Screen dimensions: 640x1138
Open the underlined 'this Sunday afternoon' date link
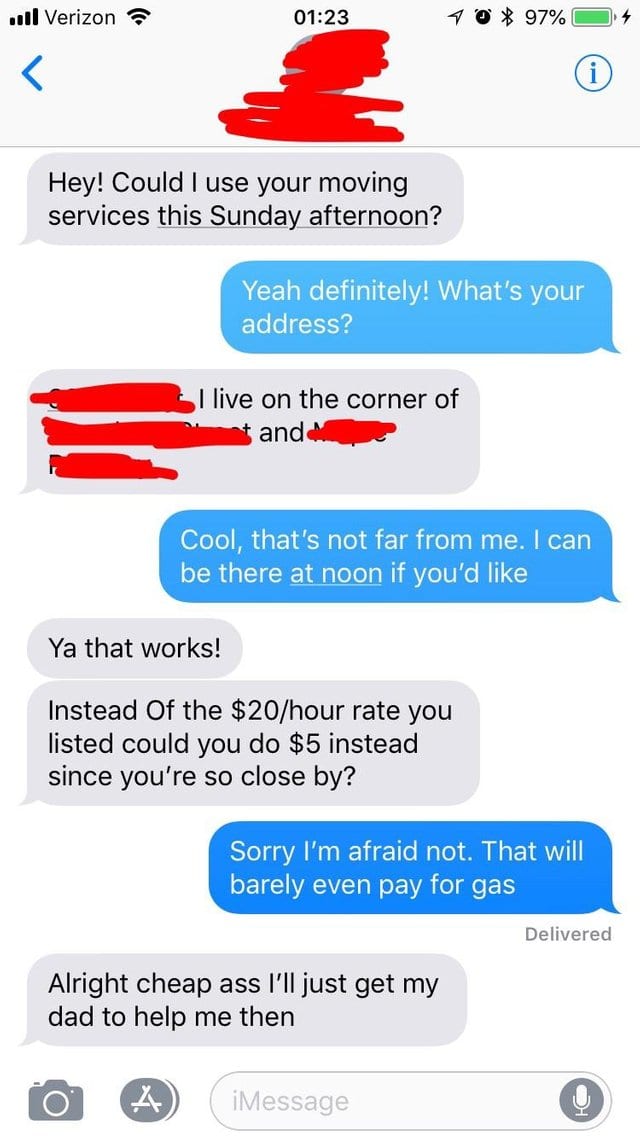coord(292,216)
